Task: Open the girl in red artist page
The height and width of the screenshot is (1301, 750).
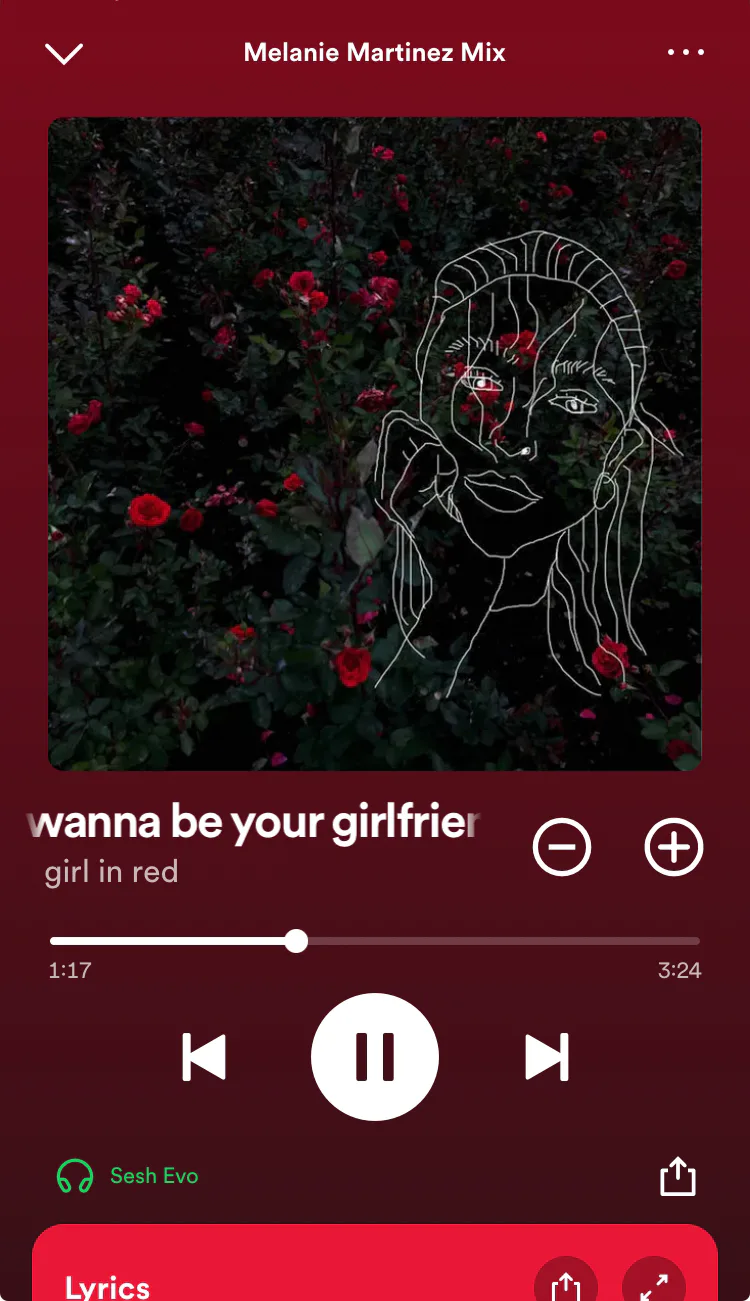Action: [111, 872]
